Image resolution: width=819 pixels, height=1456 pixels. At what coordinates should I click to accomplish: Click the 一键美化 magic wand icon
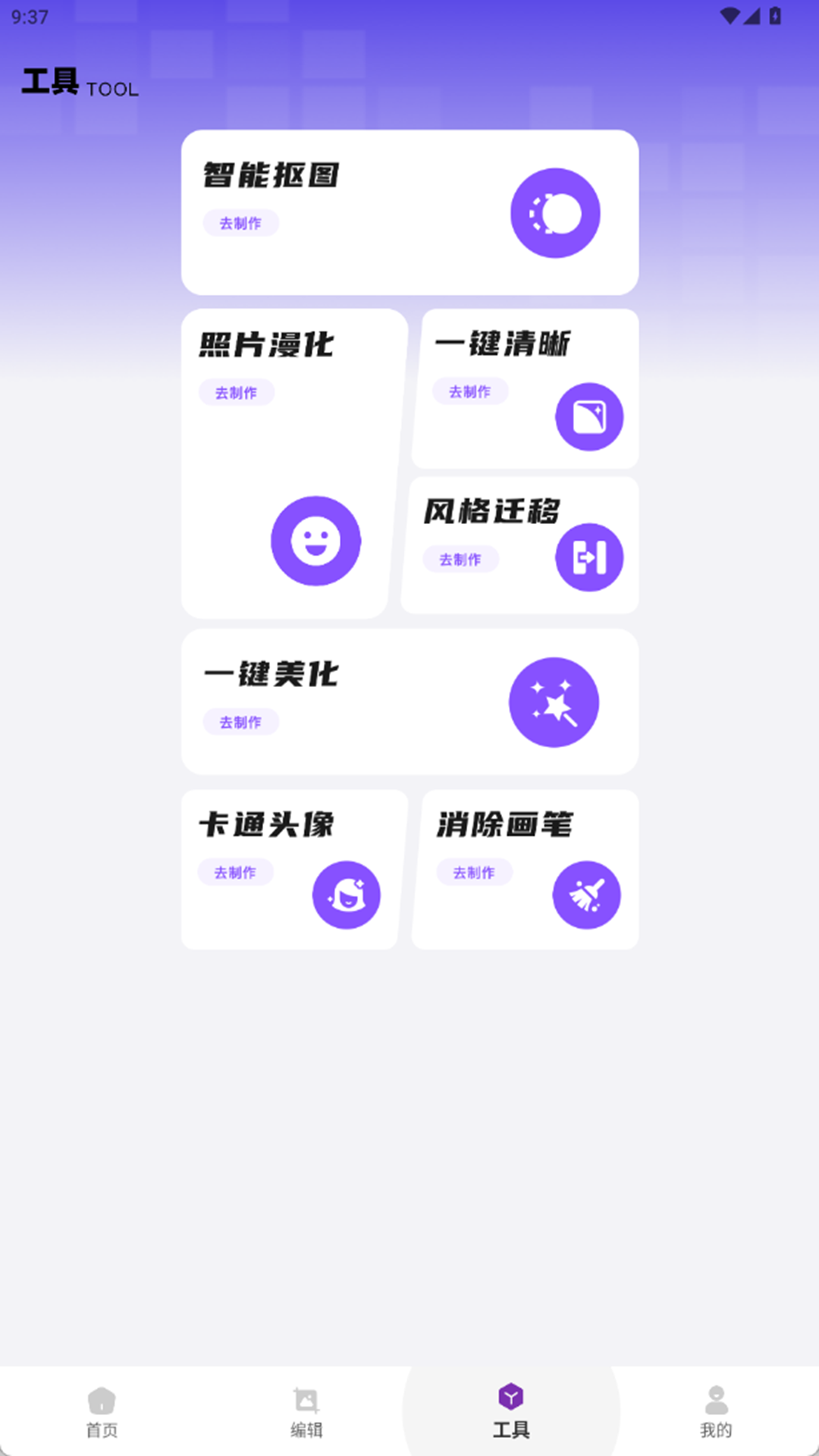point(554,702)
